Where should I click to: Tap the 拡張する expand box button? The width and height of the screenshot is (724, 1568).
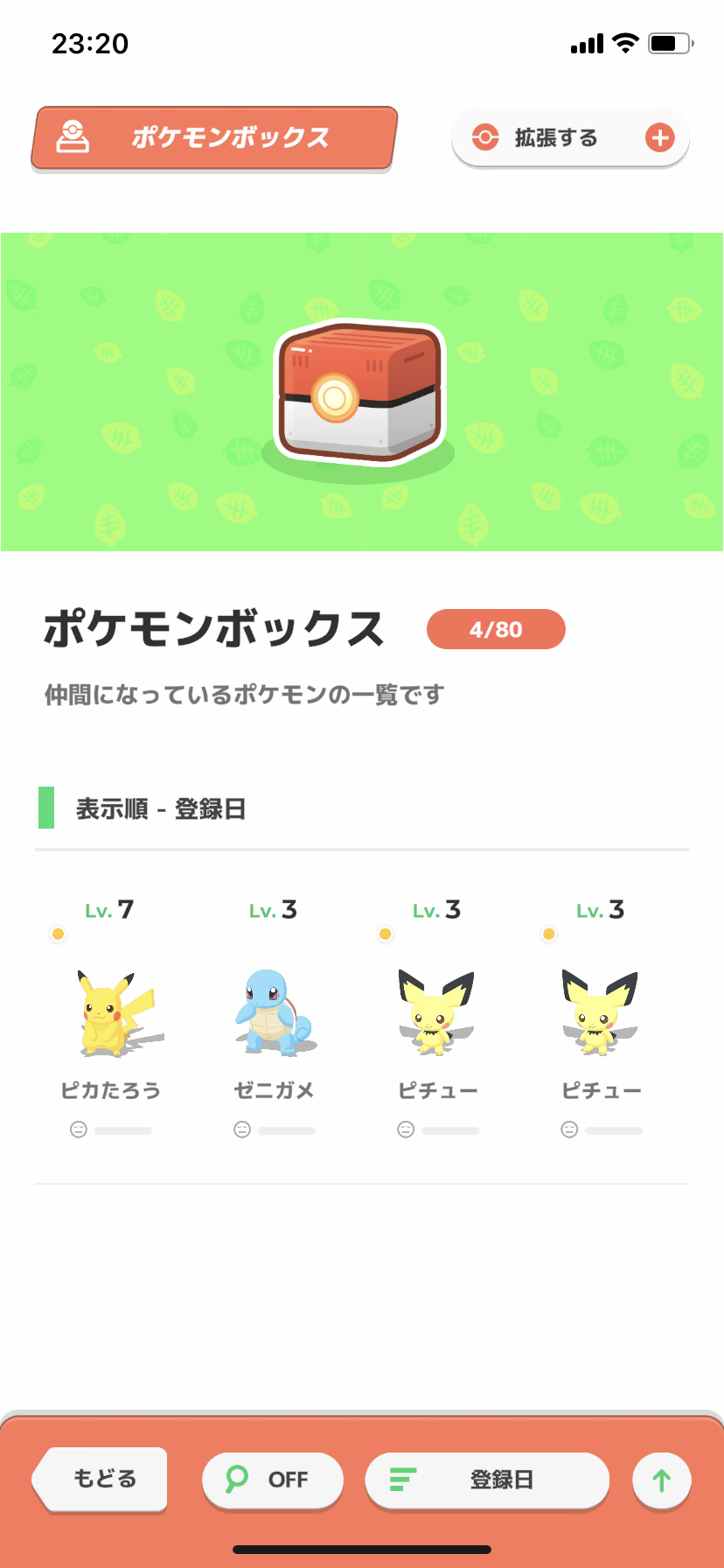pyautogui.click(x=570, y=138)
